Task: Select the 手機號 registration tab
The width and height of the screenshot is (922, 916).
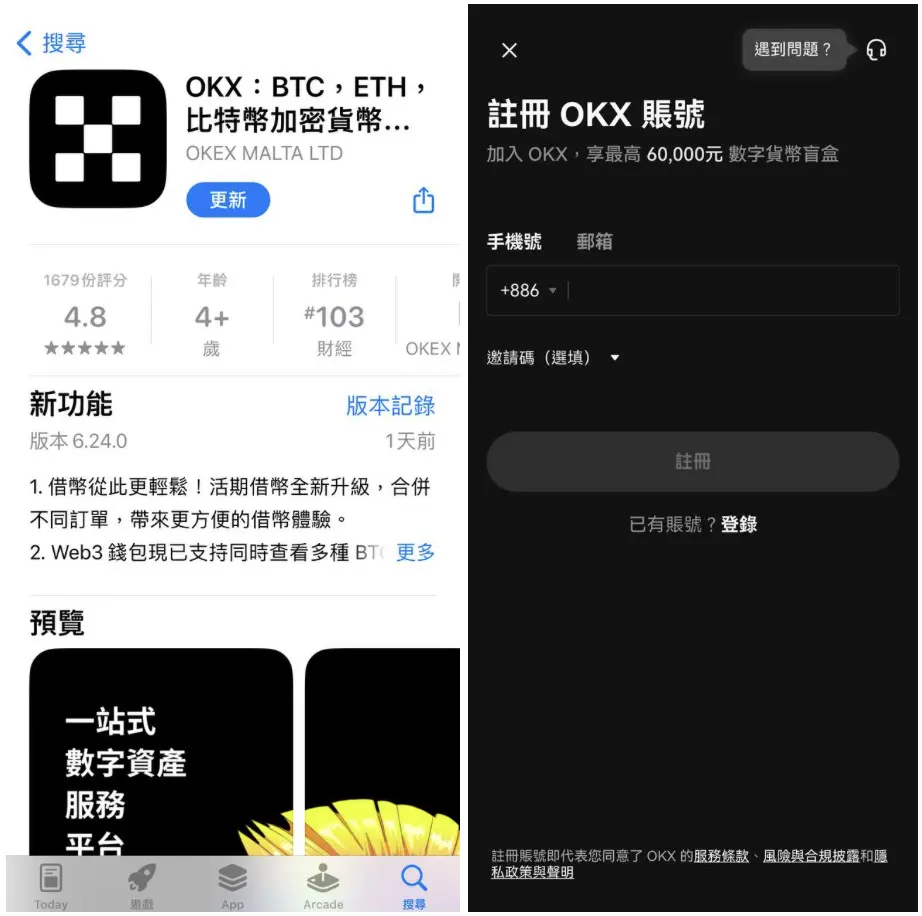Action: [514, 241]
